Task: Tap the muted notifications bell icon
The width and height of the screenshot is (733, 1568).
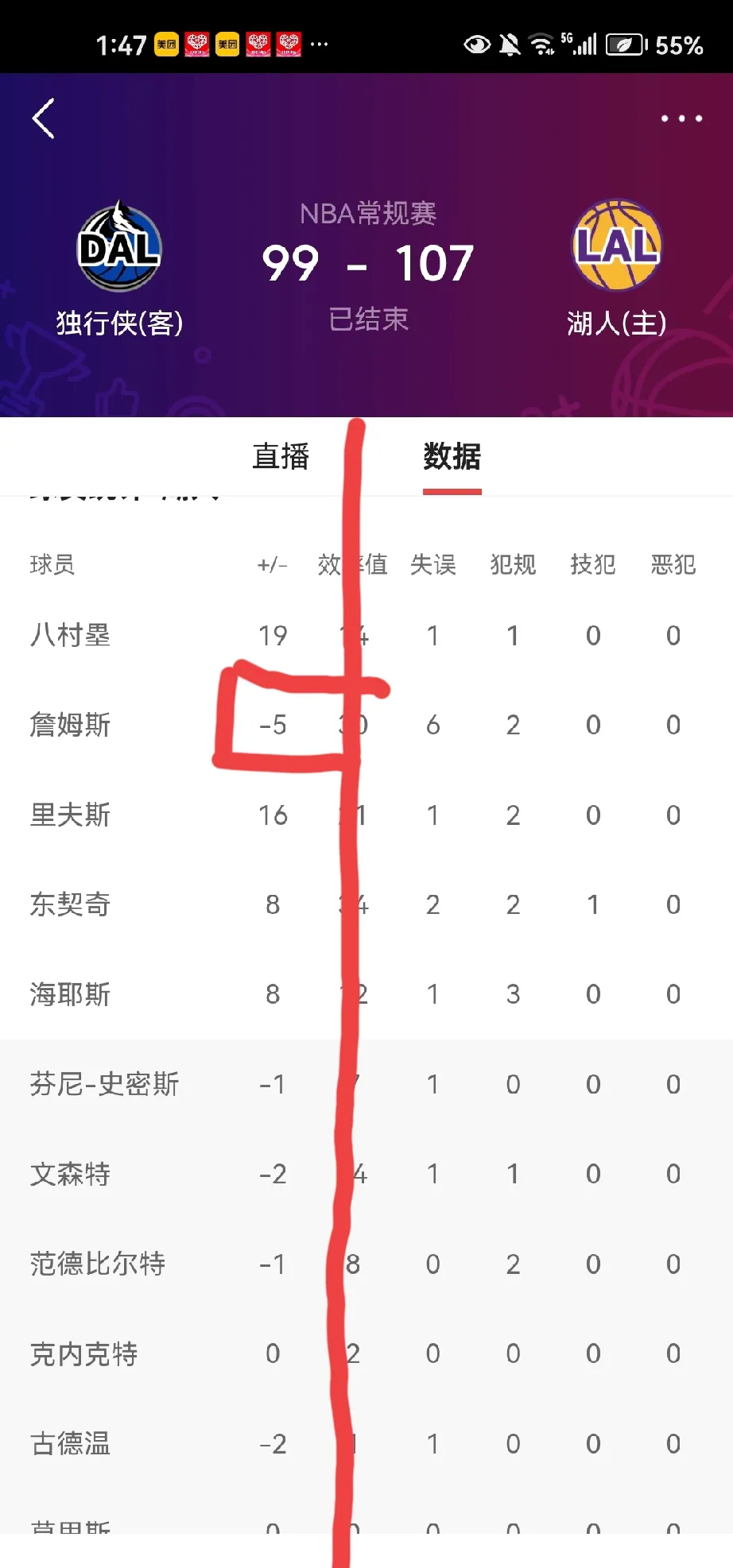Action: pos(509,44)
